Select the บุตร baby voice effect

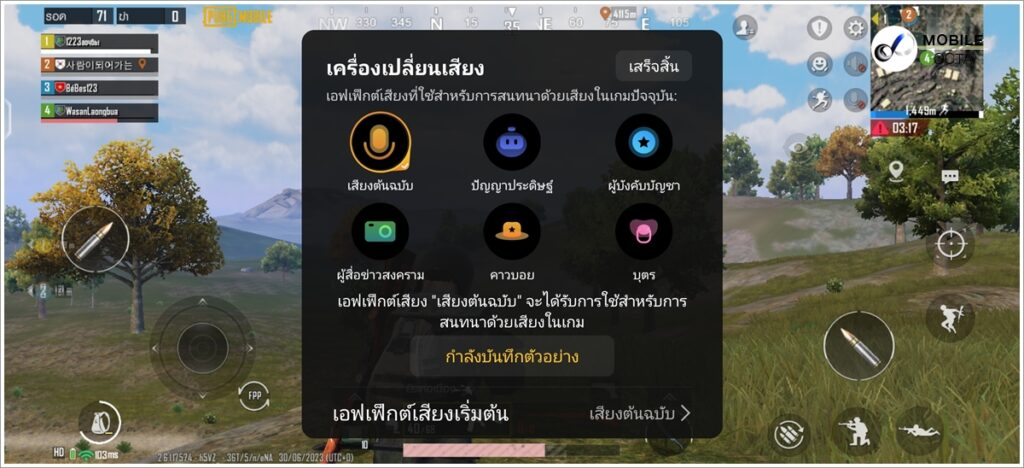tap(643, 231)
